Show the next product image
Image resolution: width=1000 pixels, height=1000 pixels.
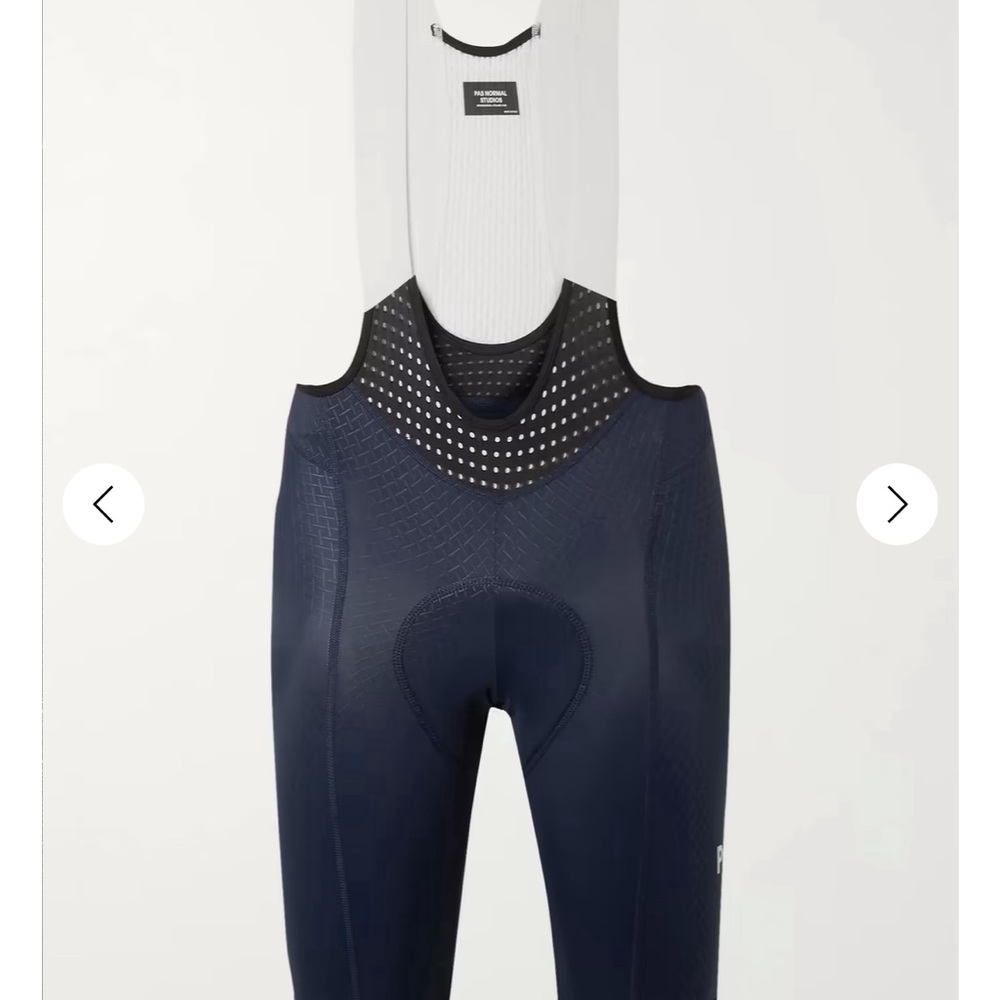click(897, 504)
